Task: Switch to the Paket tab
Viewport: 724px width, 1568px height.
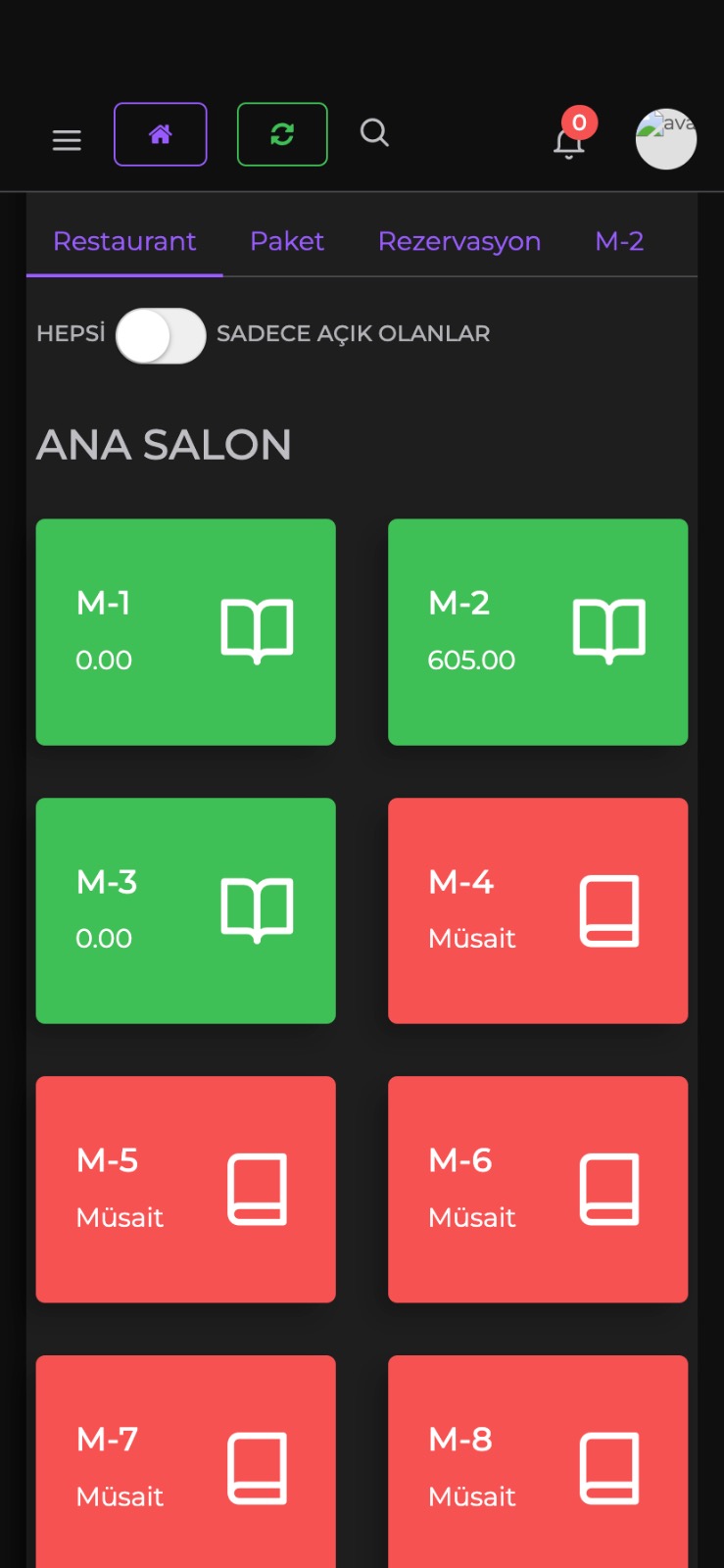Action: (x=286, y=241)
